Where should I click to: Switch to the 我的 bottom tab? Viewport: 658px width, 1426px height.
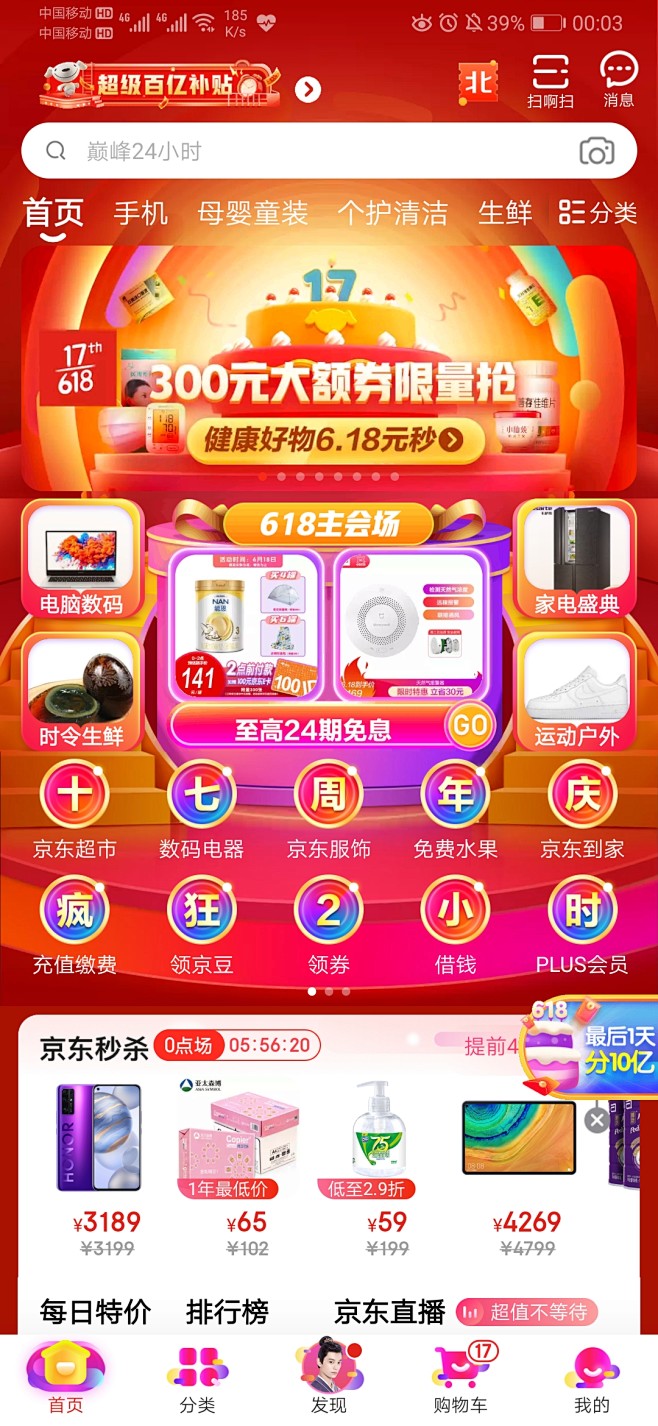click(x=592, y=1380)
